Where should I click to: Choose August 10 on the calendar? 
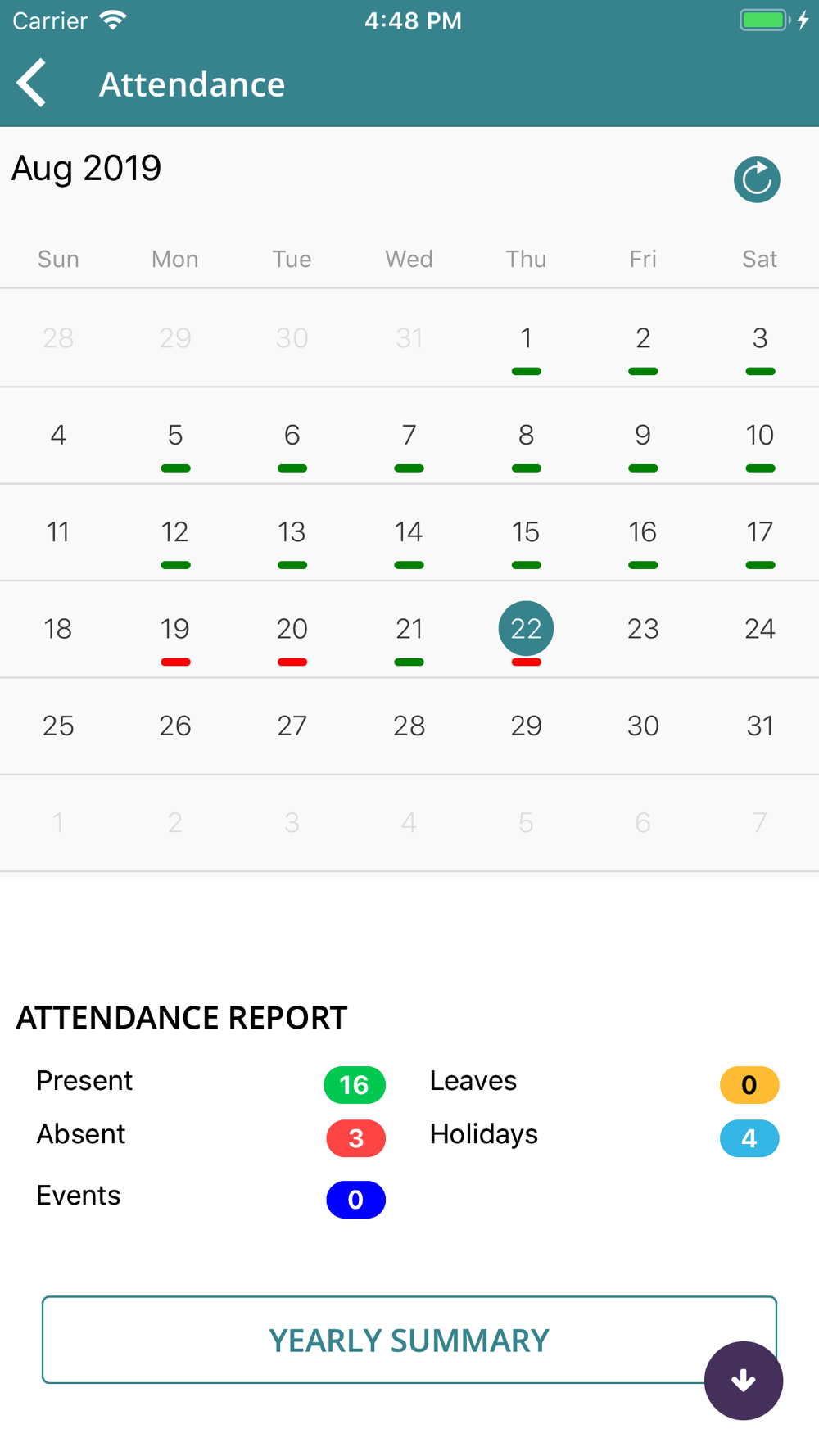pos(760,435)
